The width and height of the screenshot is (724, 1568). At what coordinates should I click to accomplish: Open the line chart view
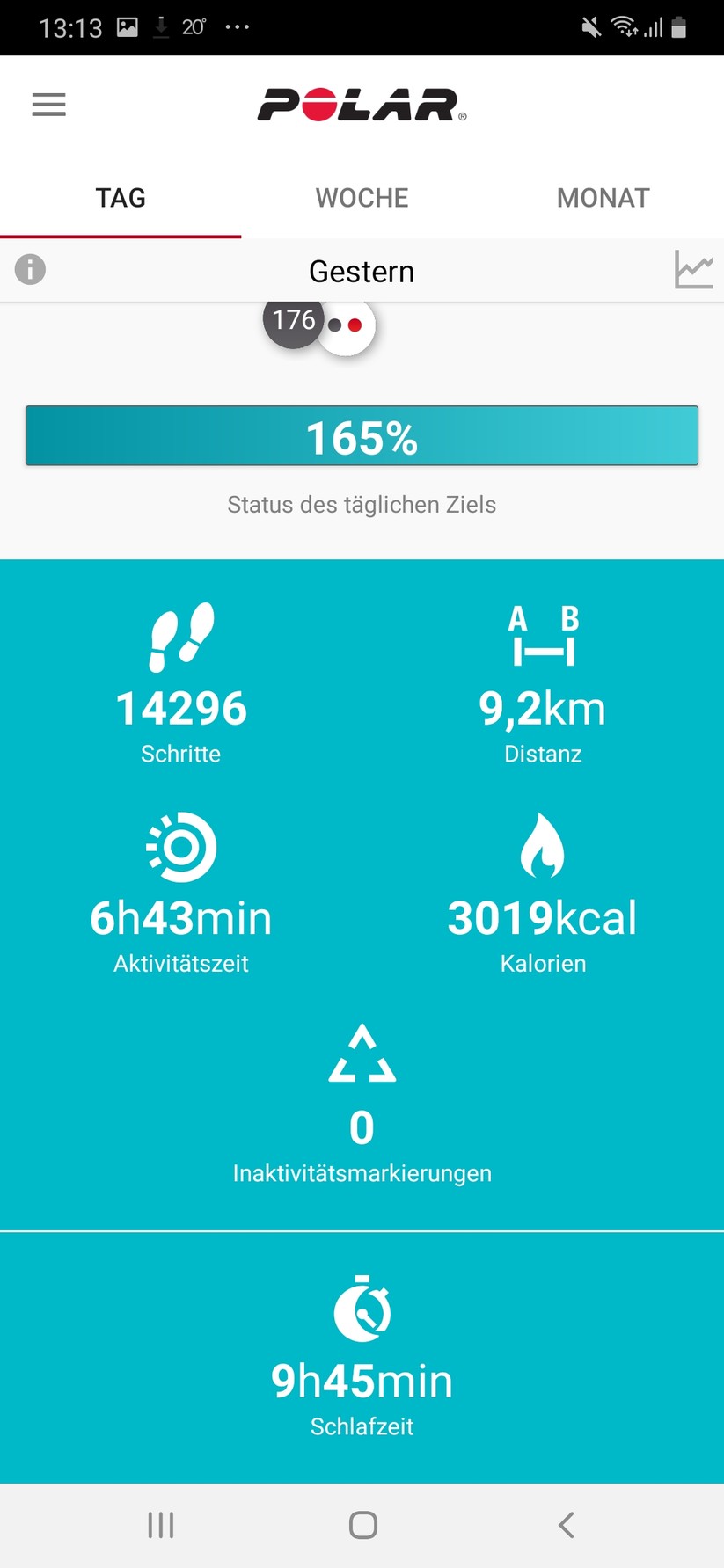pos(693,269)
